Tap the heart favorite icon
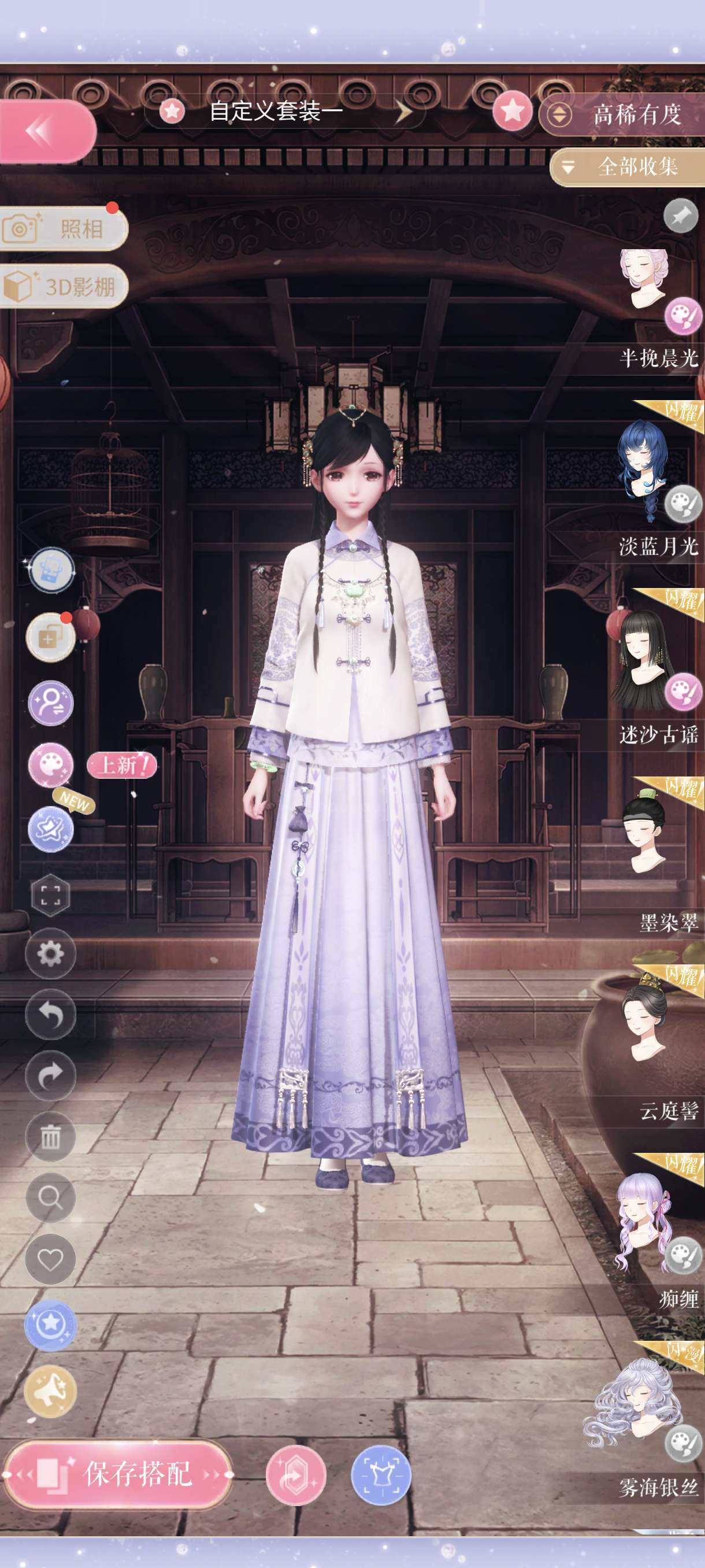Viewport: 705px width, 1568px height. (50, 1259)
